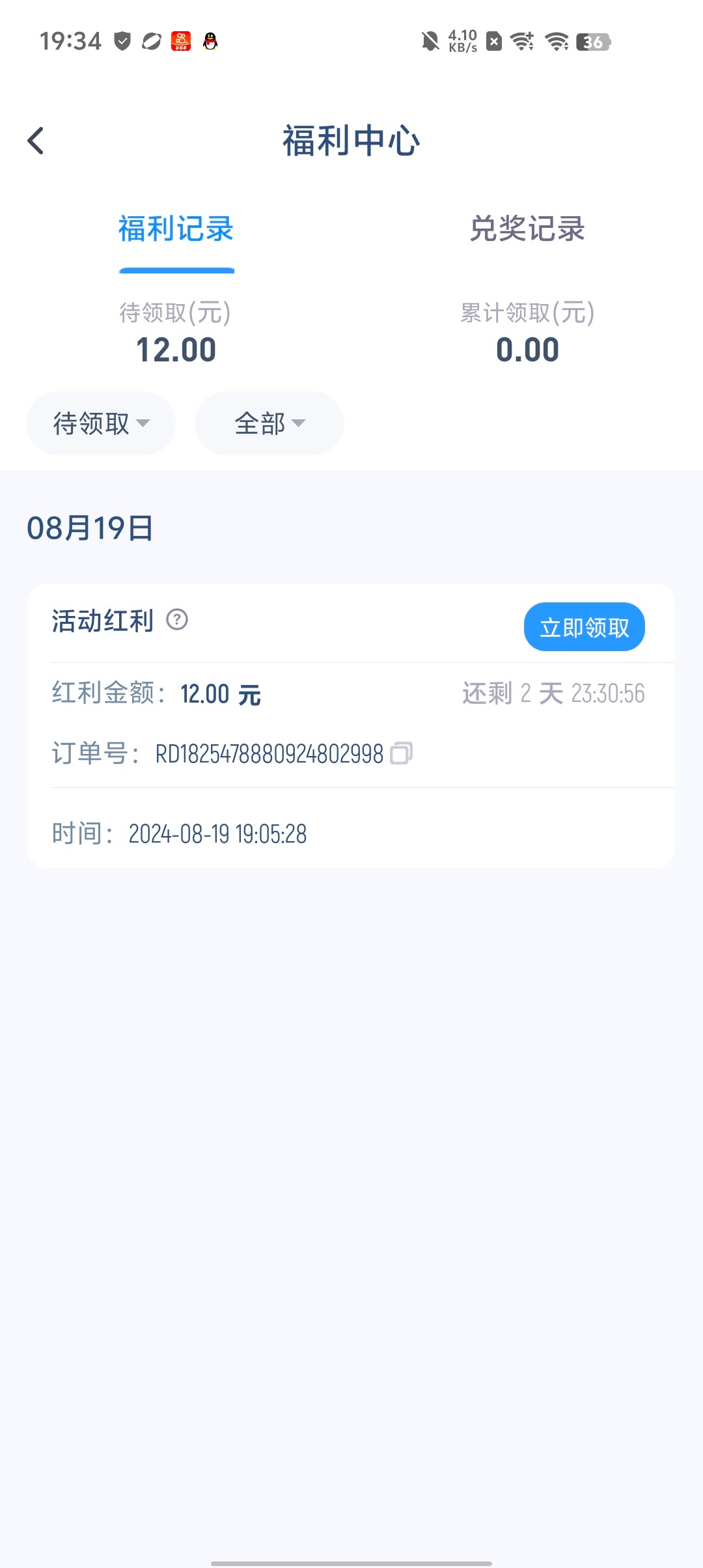Select the 福利记录 tab
This screenshot has height=1568, width=703.
pyautogui.click(x=176, y=229)
